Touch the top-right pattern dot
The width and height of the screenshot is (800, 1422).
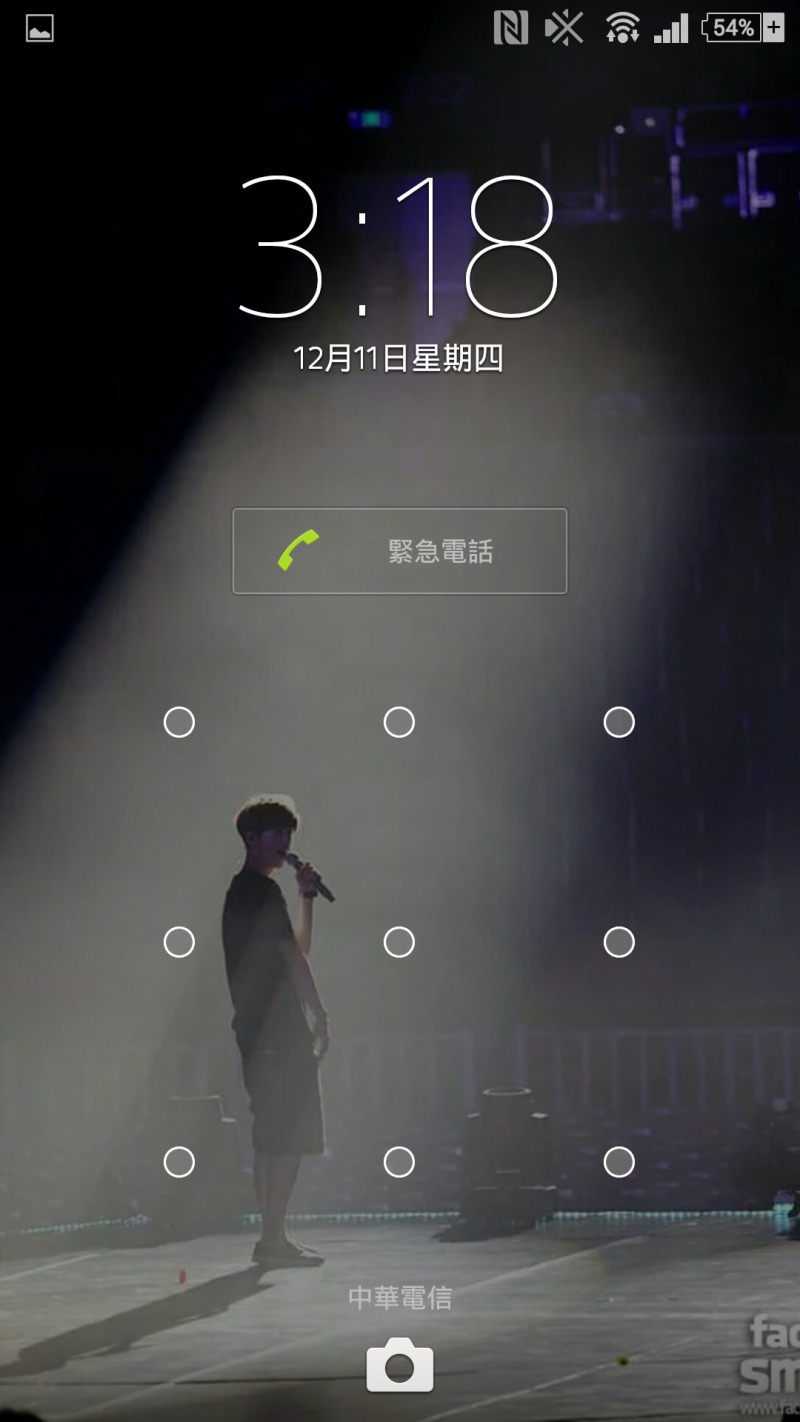click(619, 722)
